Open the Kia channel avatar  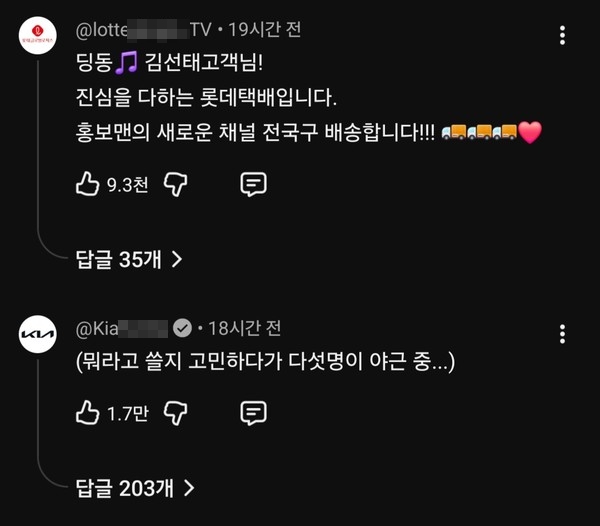coord(38,334)
